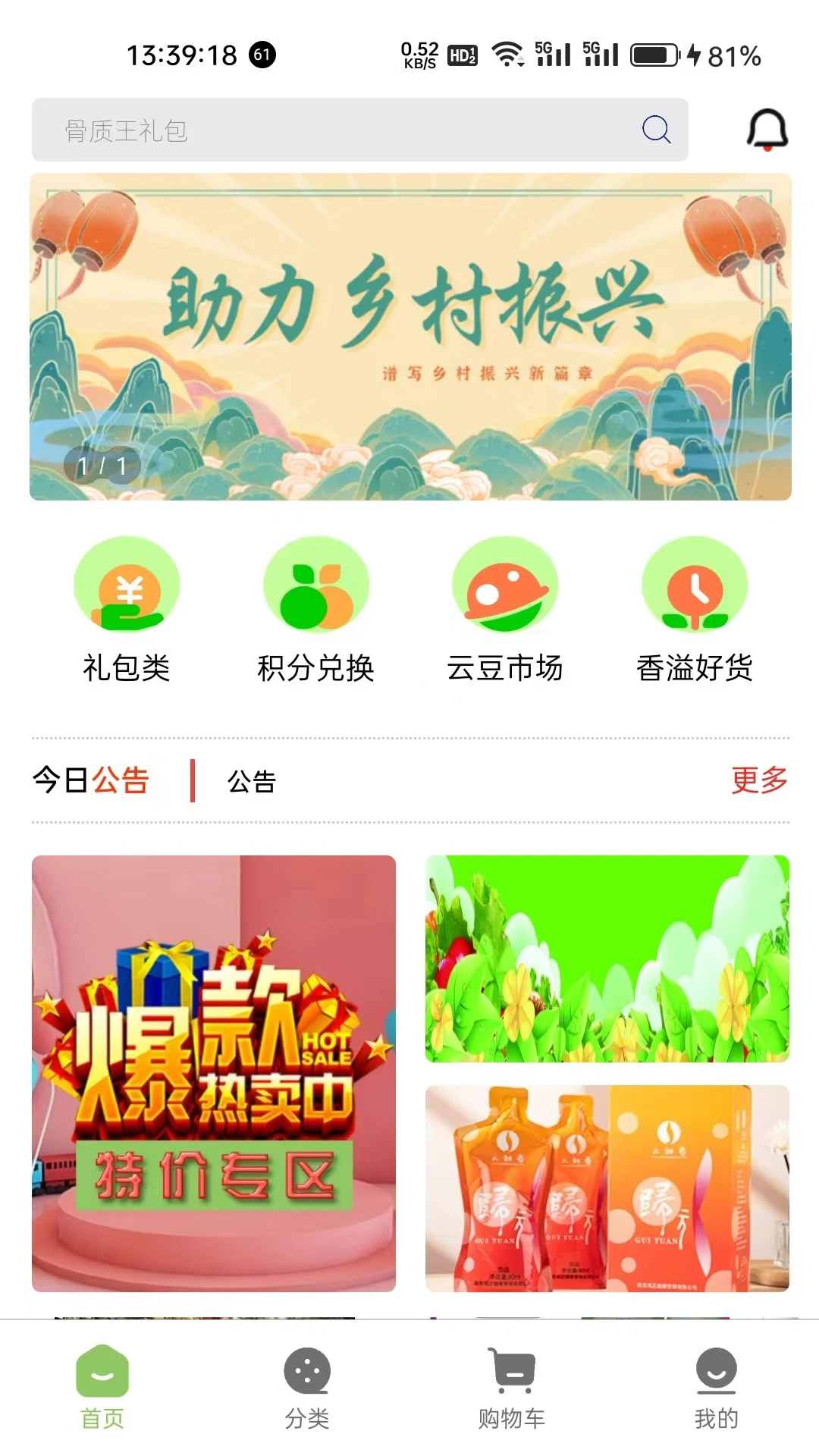Tap the search field with 骨质王礼包 hint
Screen dimensions: 819x1456
click(x=334, y=130)
